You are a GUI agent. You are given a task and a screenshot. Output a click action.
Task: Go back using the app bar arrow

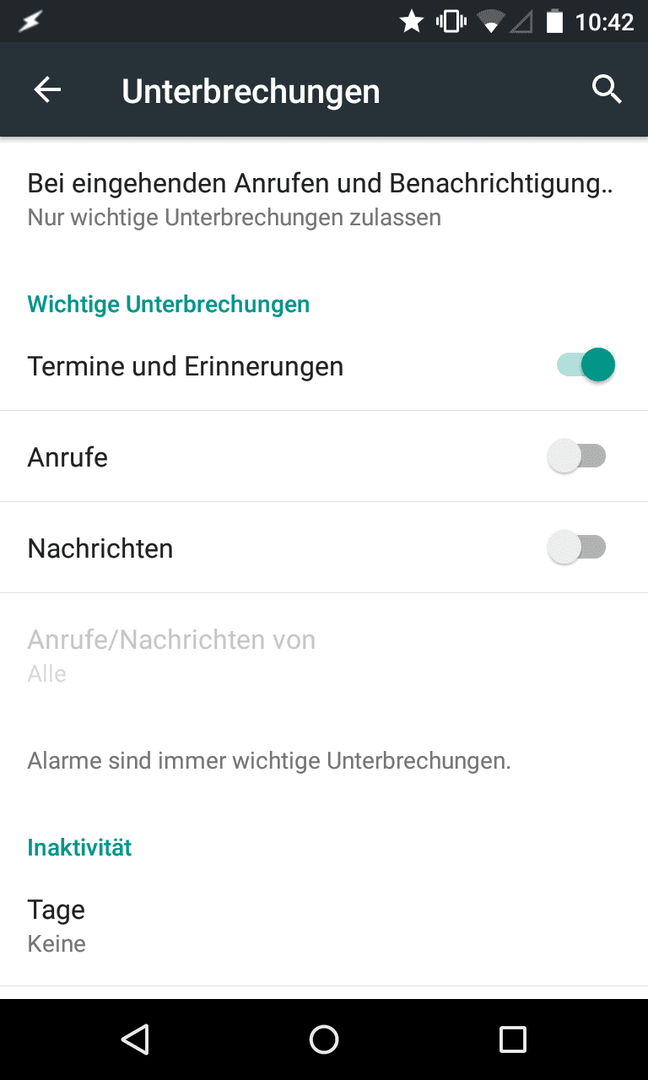48,90
